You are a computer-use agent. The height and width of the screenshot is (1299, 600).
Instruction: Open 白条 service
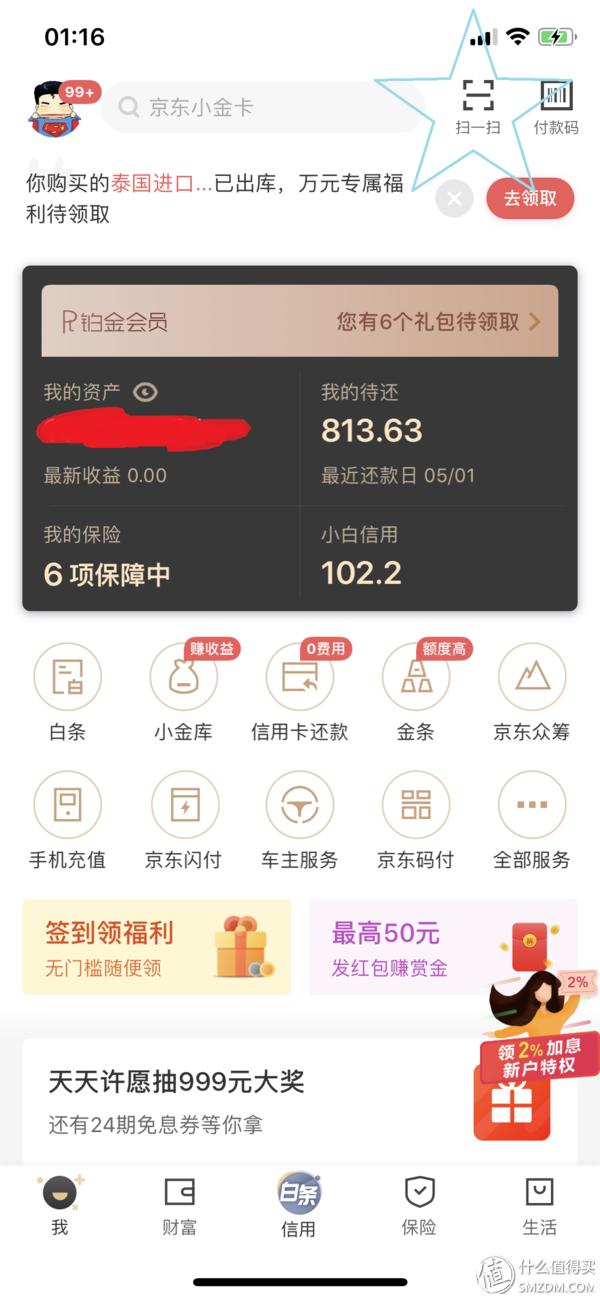point(68,693)
